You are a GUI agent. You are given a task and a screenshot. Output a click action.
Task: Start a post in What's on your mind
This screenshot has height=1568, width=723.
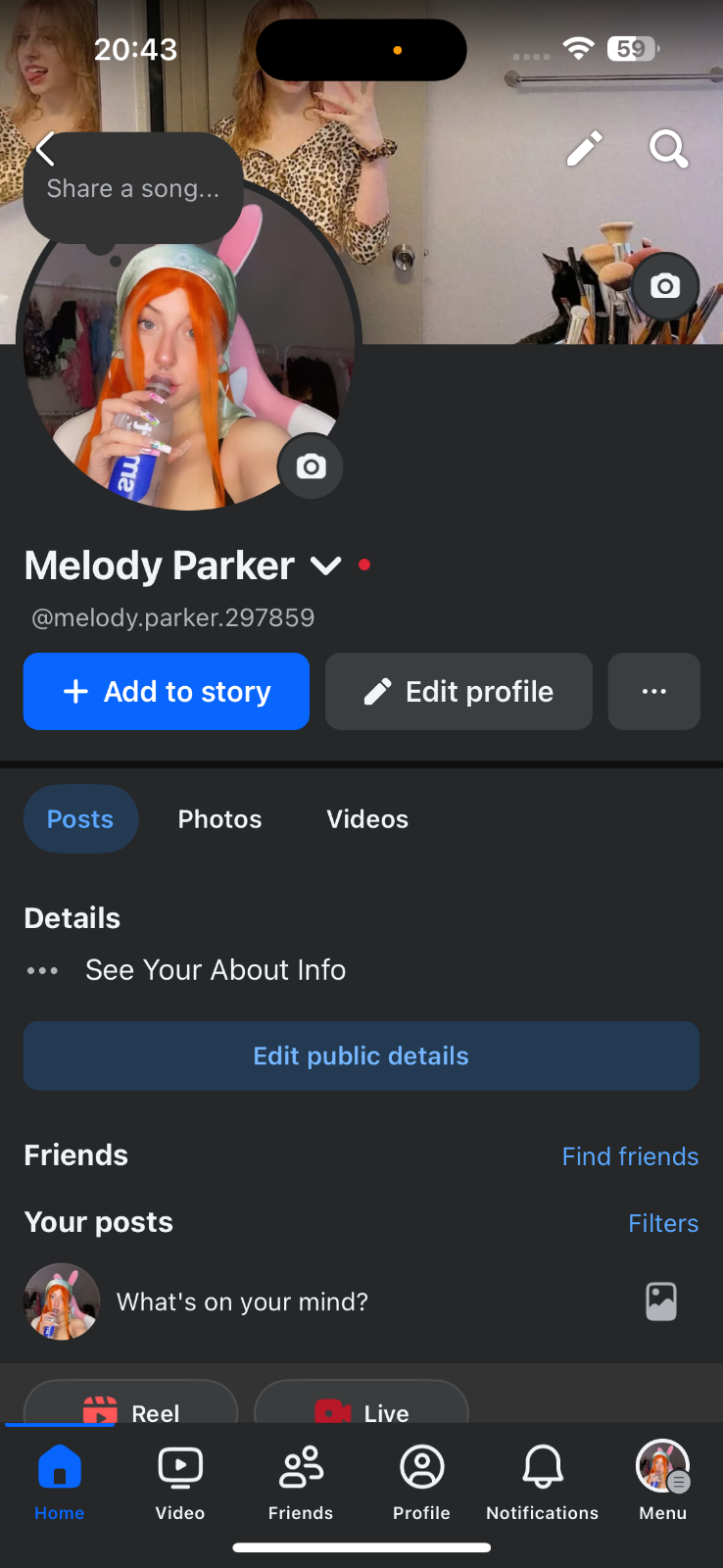242,1301
